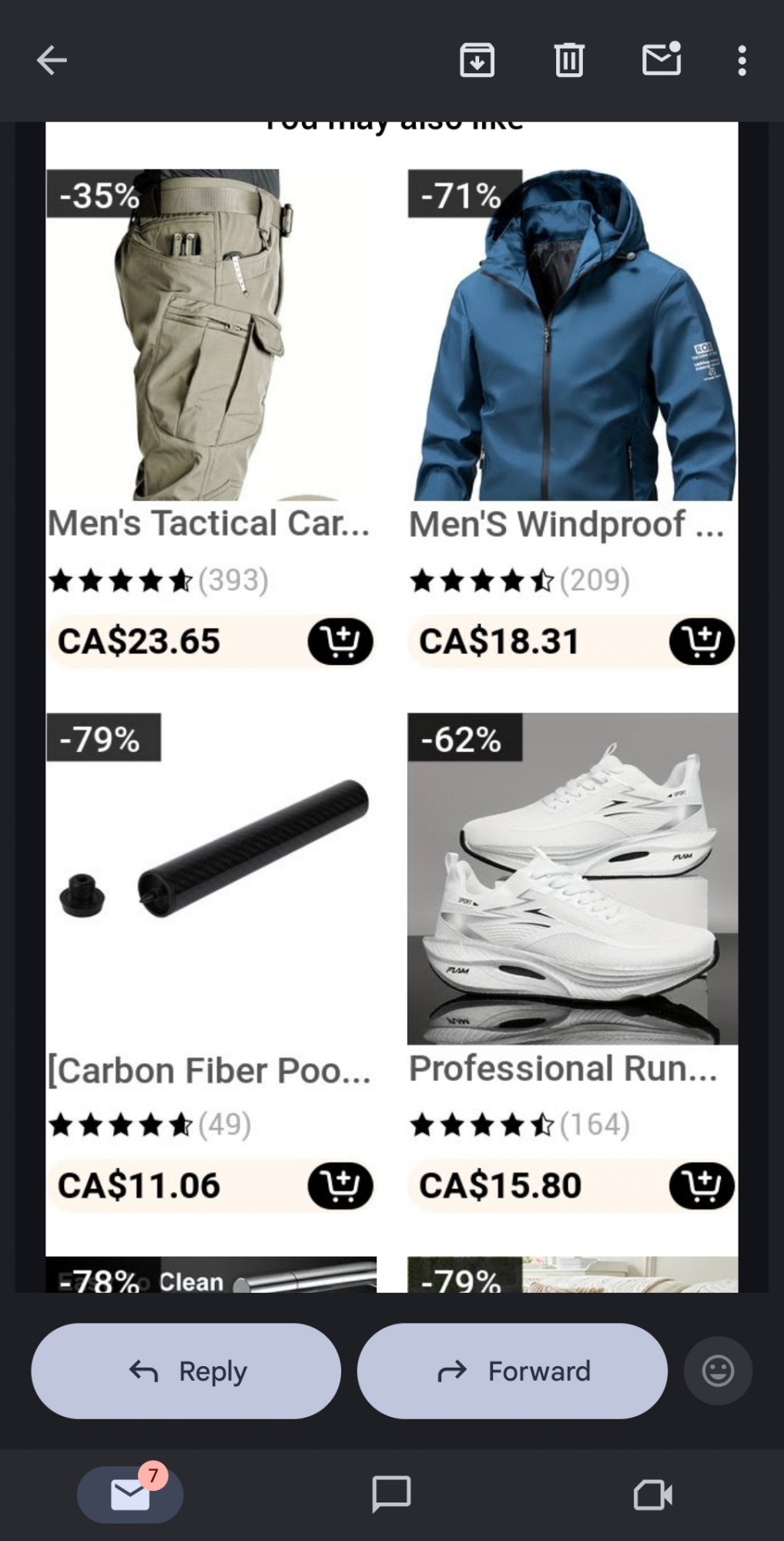Add the CA$15.80 running shoes to cart

pyautogui.click(x=702, y=1185)
